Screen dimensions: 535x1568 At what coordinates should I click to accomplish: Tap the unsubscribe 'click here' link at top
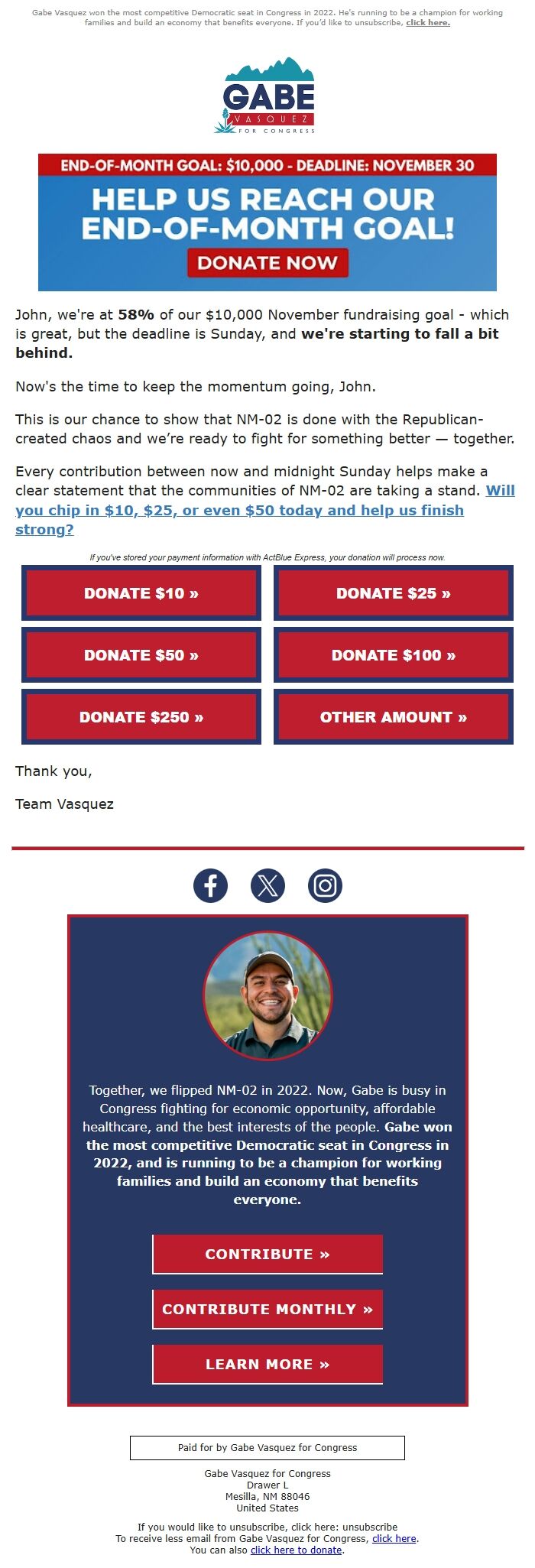(427, 23)
